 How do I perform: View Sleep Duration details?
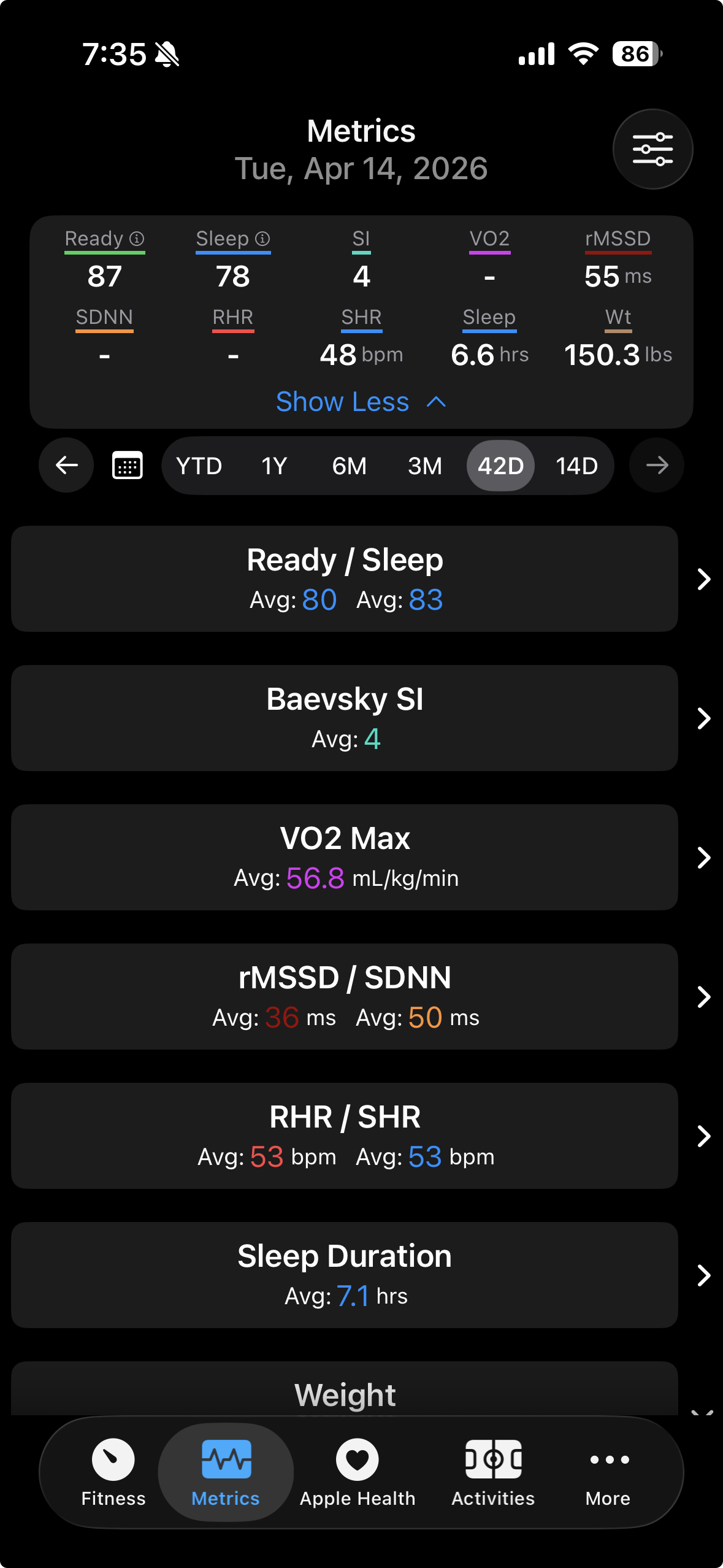[345, 1275]
